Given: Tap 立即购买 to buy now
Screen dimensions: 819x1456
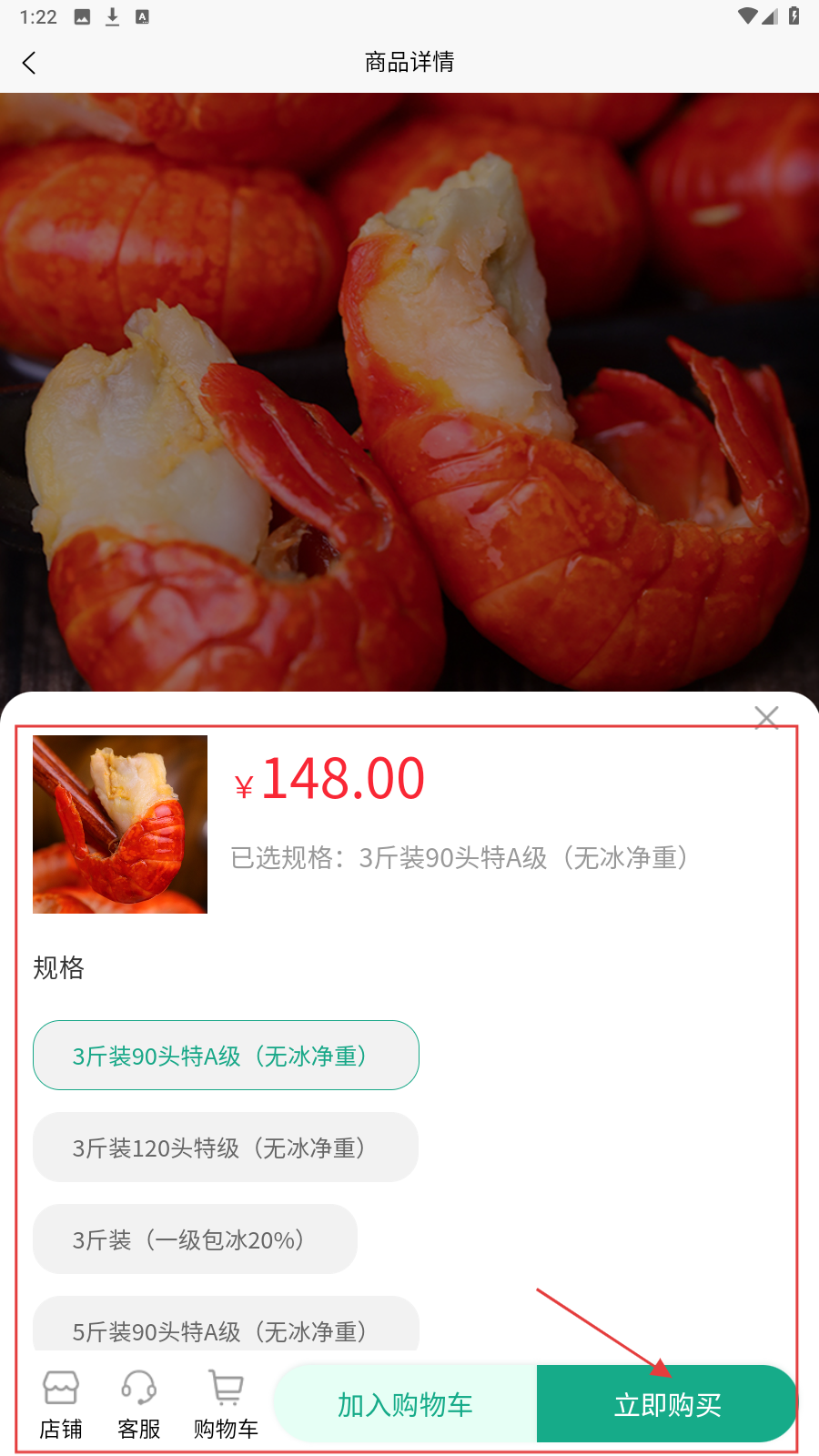Looking at the screenshot, I should [x=667, y=1404].
